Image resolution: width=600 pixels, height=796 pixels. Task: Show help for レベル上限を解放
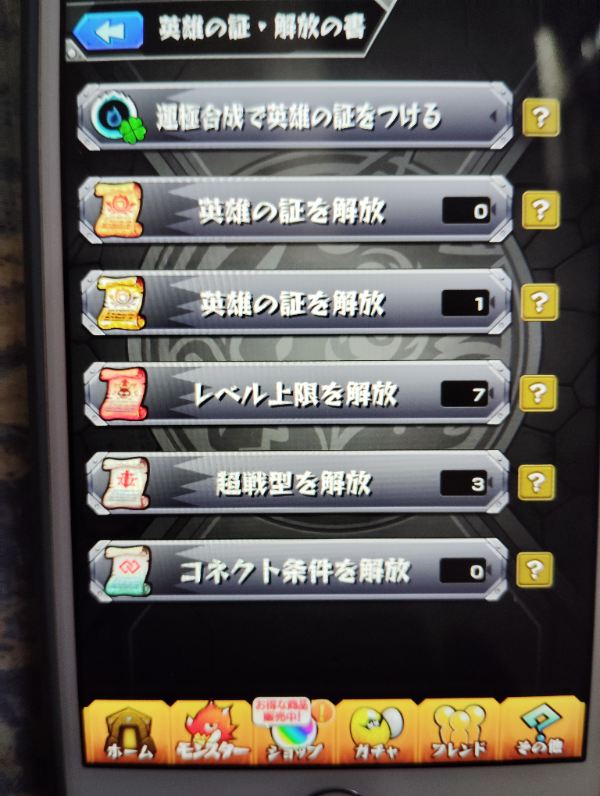[539, 392]
